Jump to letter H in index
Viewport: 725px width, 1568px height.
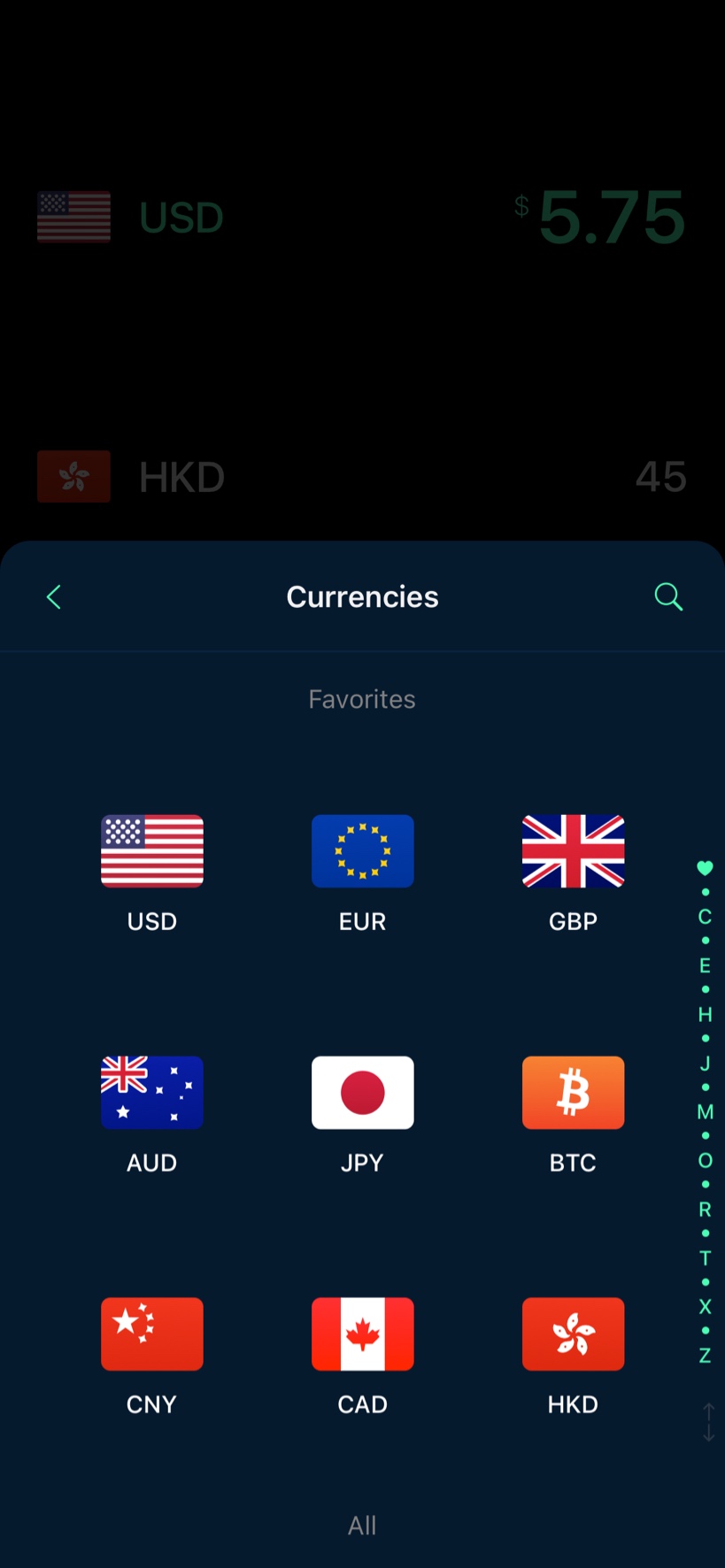[705, 1014]
